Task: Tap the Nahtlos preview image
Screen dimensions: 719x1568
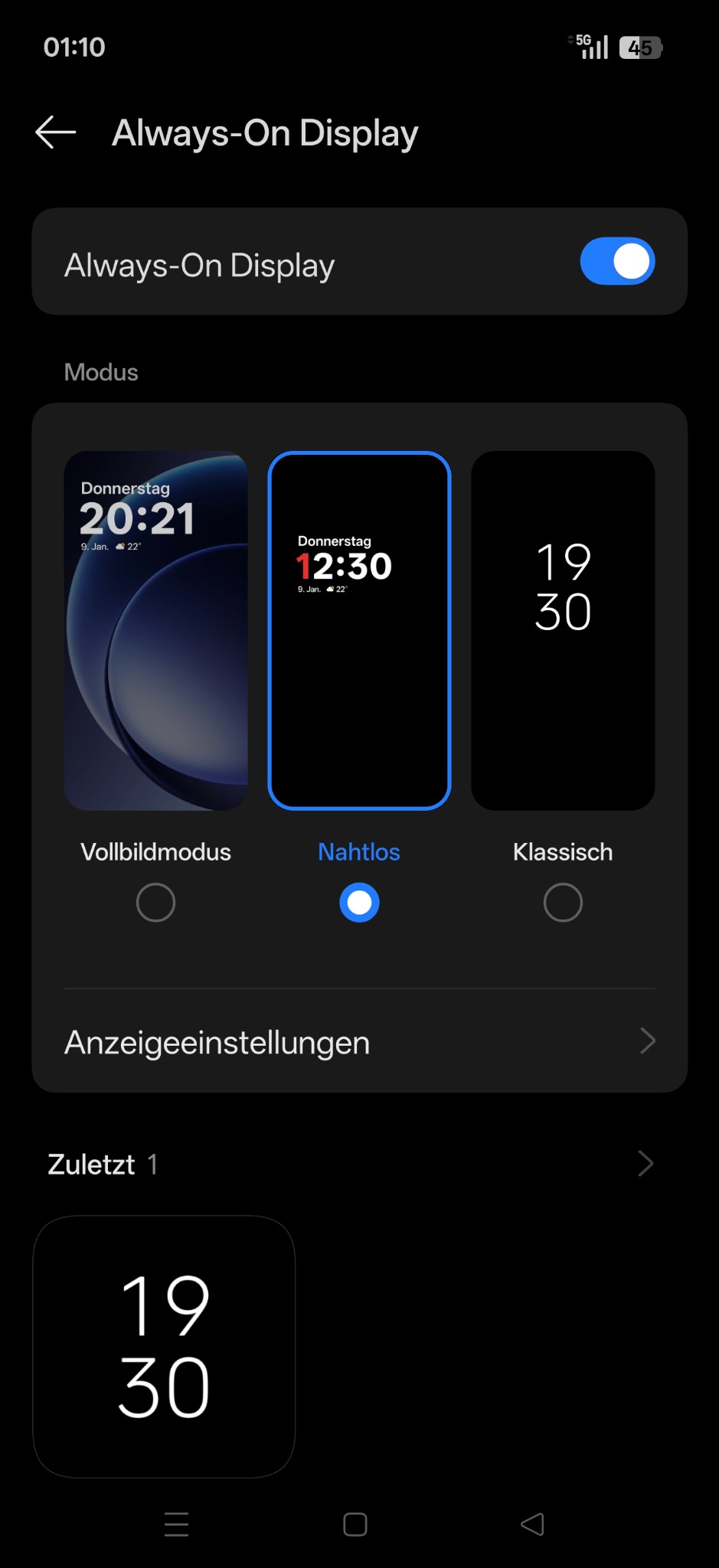Action: (x=359, y=630)
